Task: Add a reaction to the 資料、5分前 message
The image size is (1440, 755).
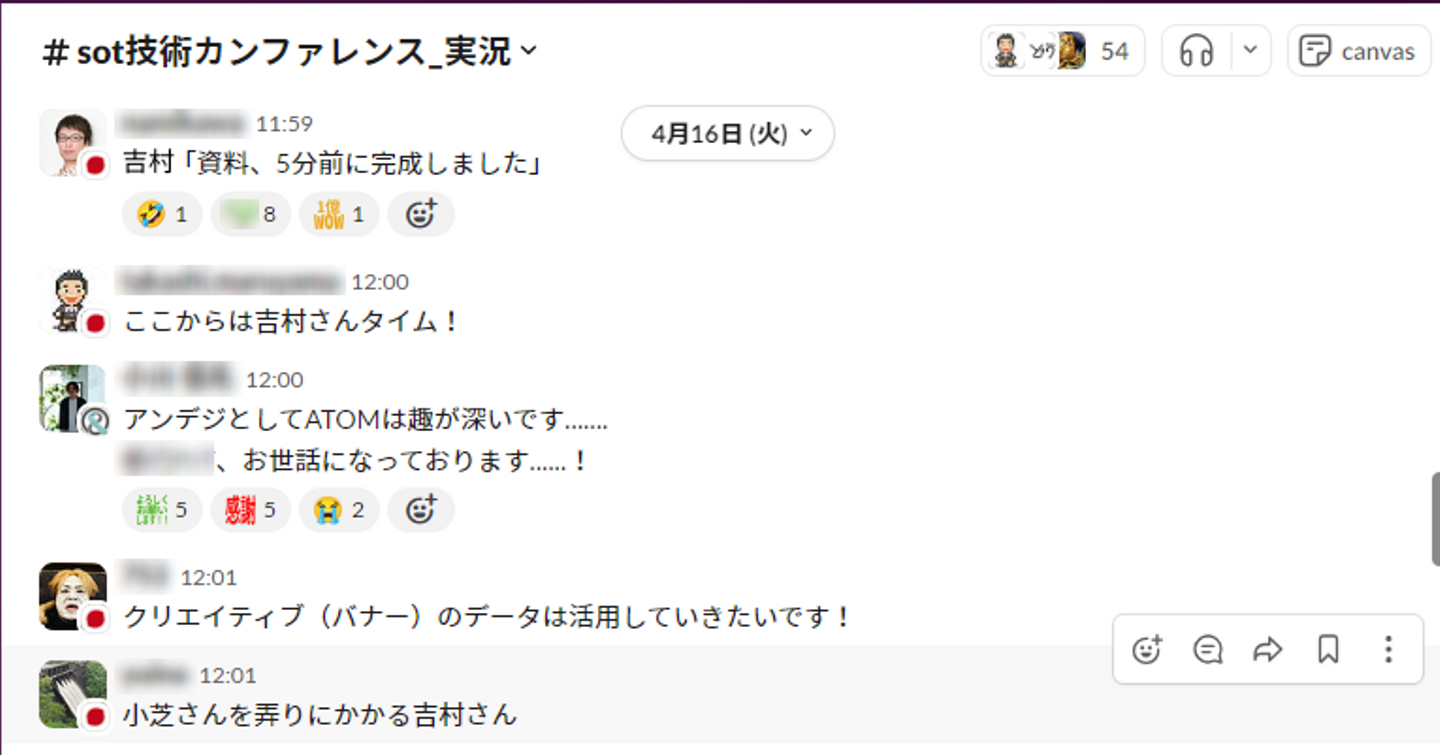Action: (421, 214)
